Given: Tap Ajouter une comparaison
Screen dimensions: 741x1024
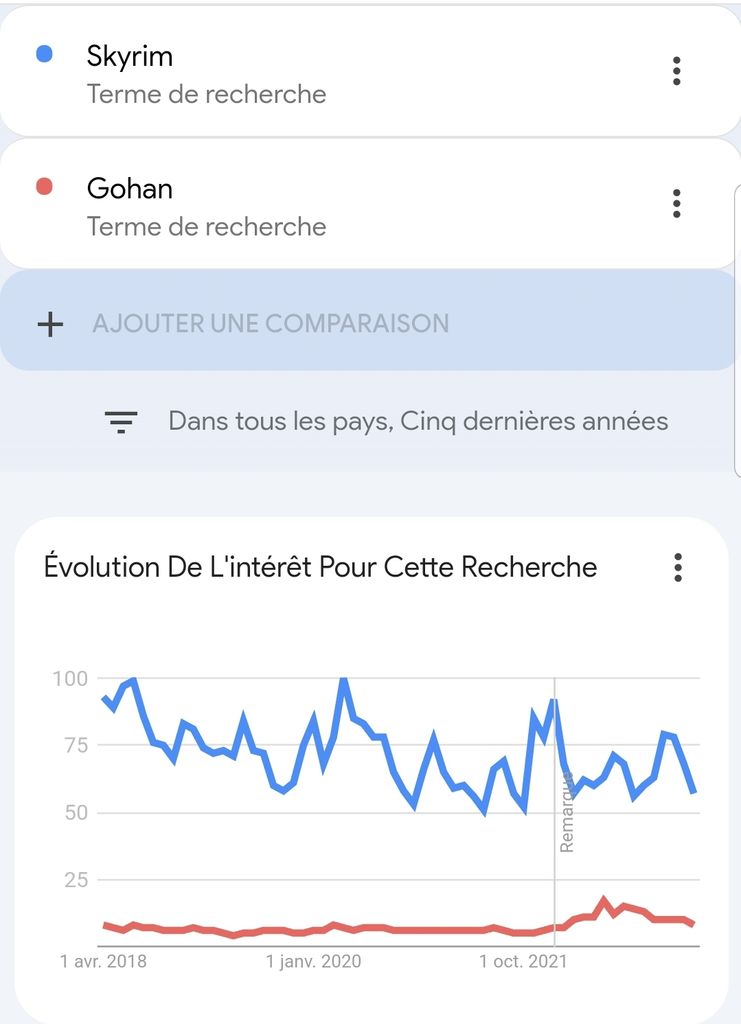Looking at the screenshot, I should [x=270, y=323].
